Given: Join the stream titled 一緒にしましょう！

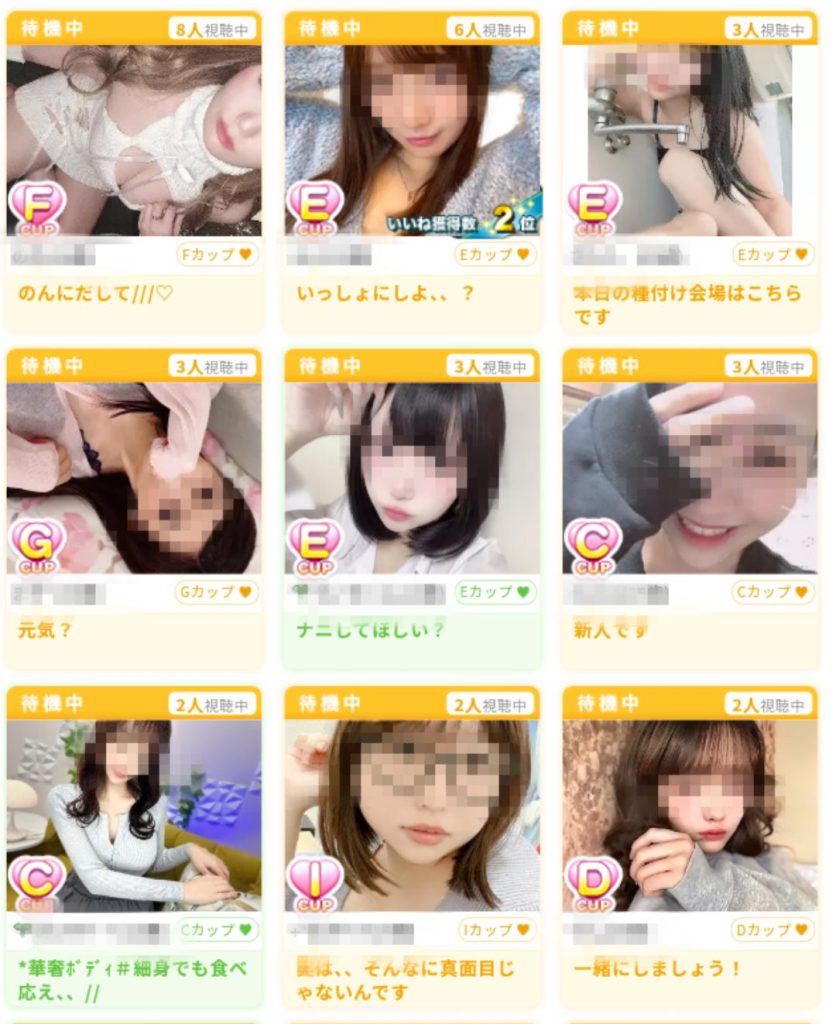Looking at the screenshot, I should pos(690,815).
